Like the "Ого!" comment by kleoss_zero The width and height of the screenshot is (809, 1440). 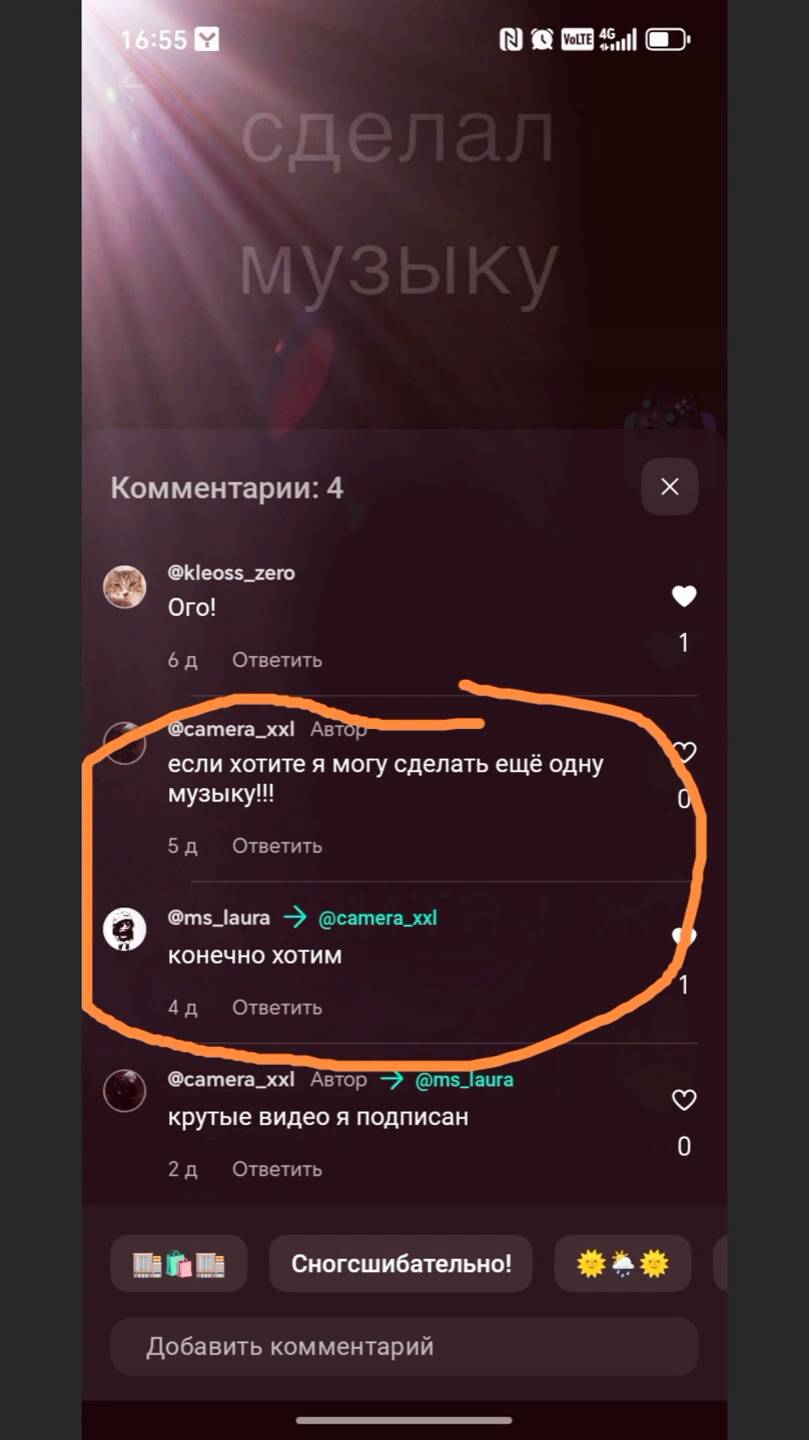pos(684,597)
